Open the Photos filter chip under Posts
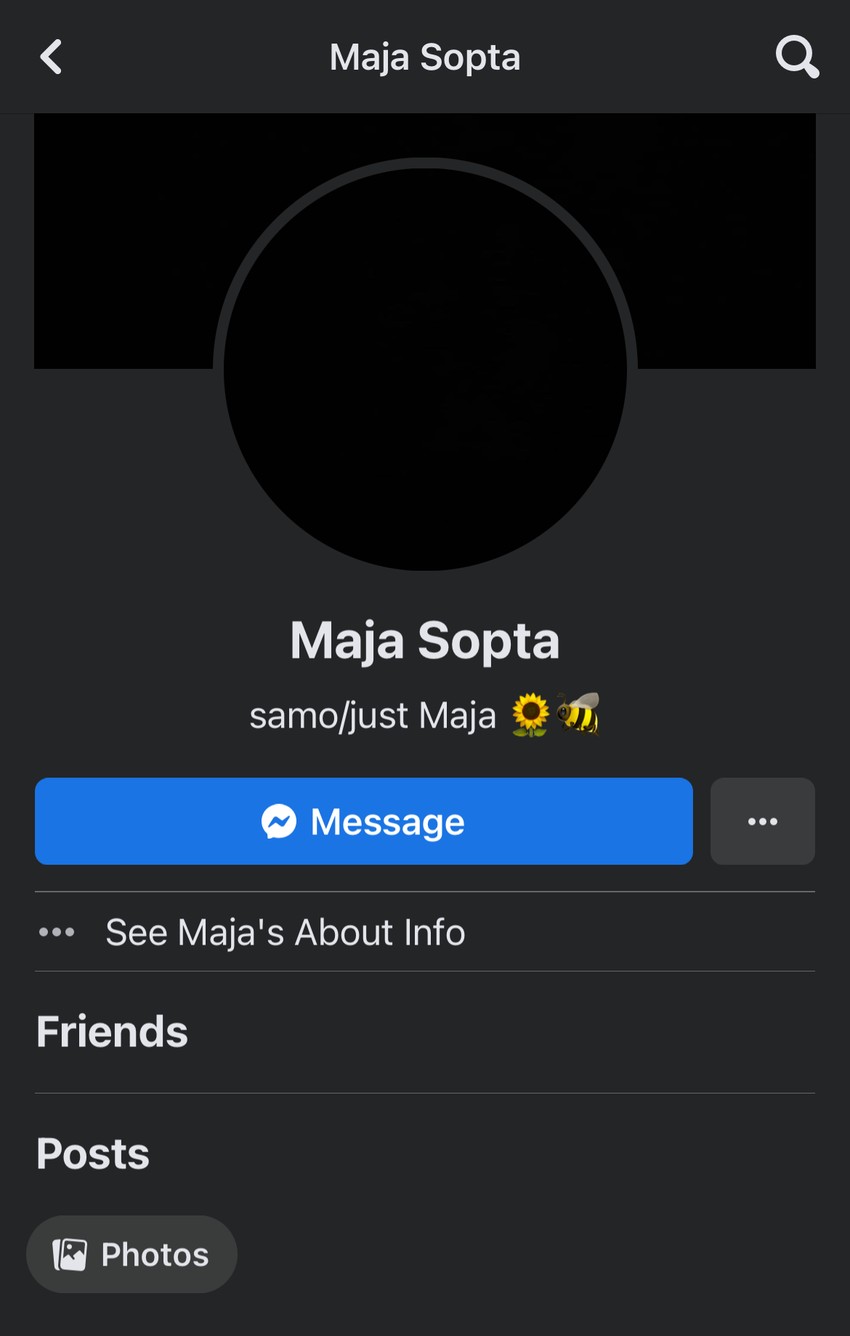The image size is (850, 1336). tap(131, 1253)
